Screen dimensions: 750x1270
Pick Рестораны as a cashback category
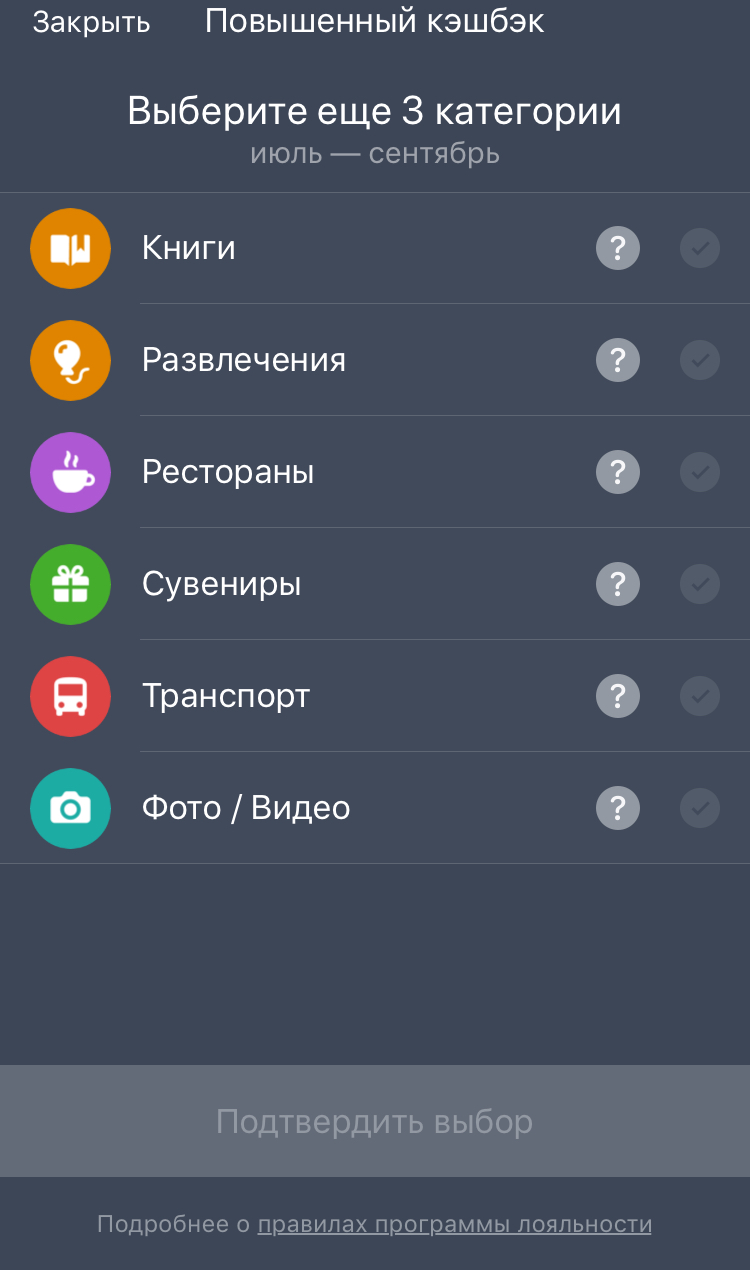[x=700, y=472]
